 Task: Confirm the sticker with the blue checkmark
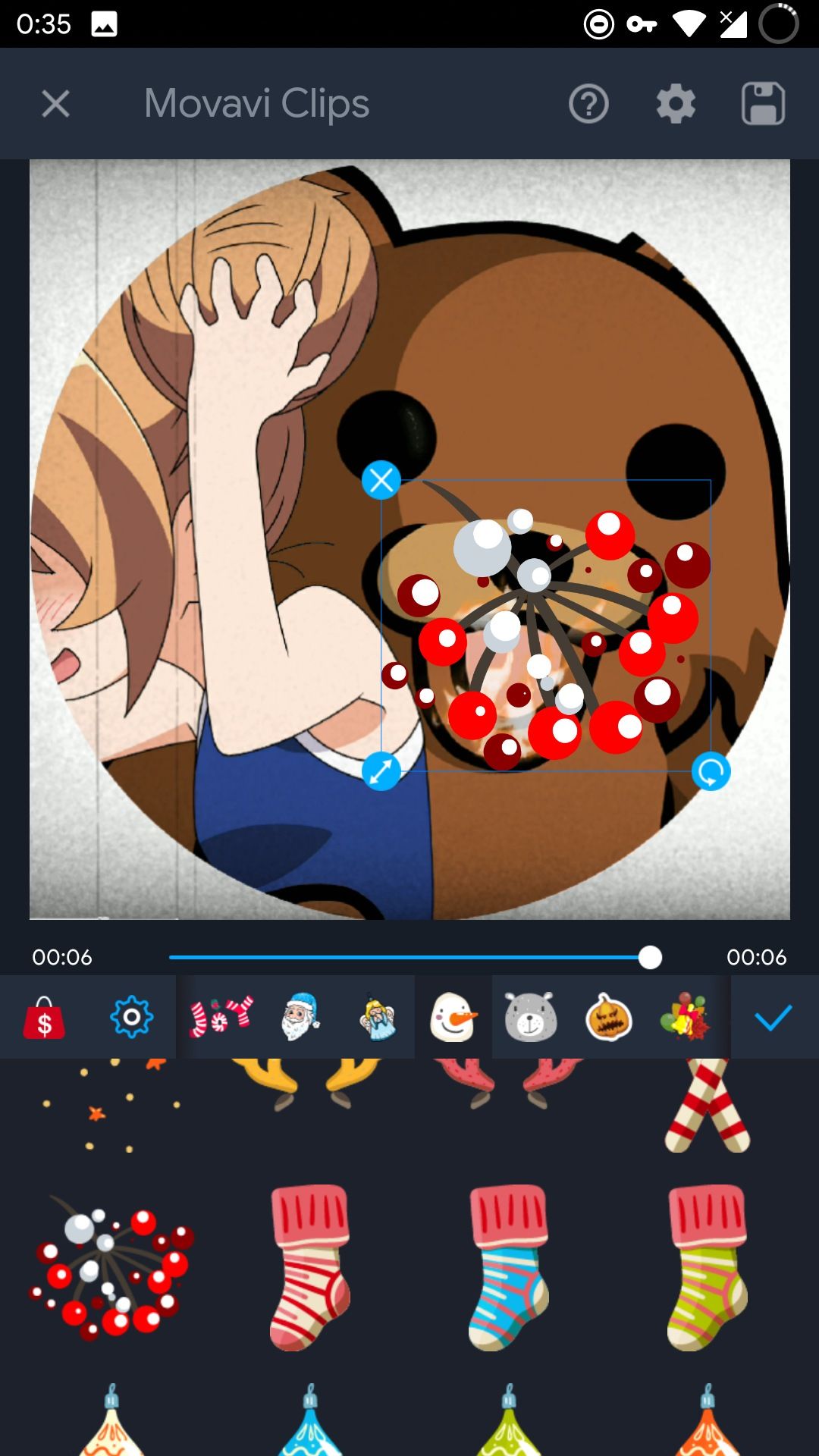click(773, 1018)
